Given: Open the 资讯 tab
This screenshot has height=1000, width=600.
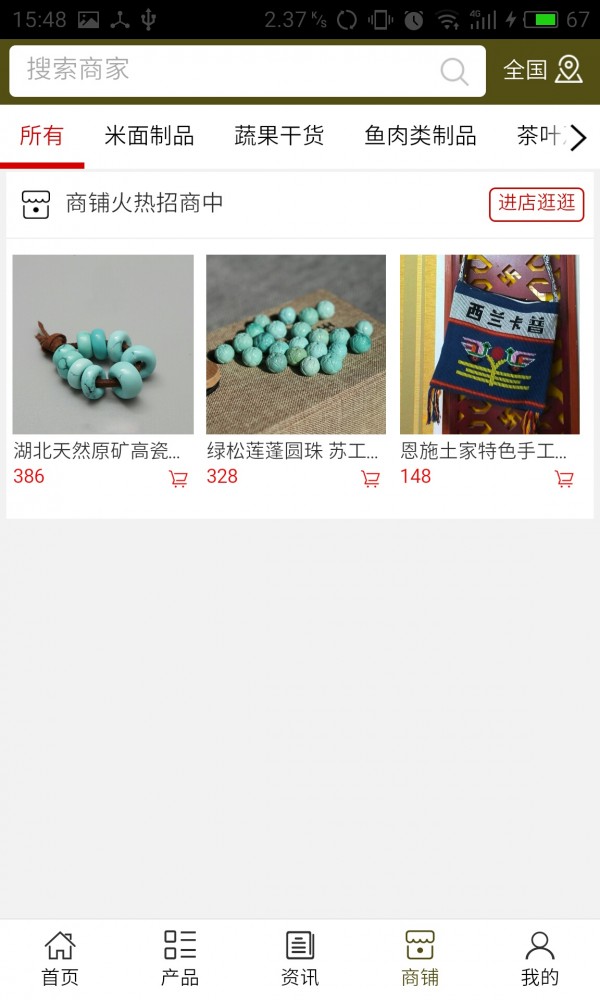Looking at the screenshot, I should [x=300, y=958].
